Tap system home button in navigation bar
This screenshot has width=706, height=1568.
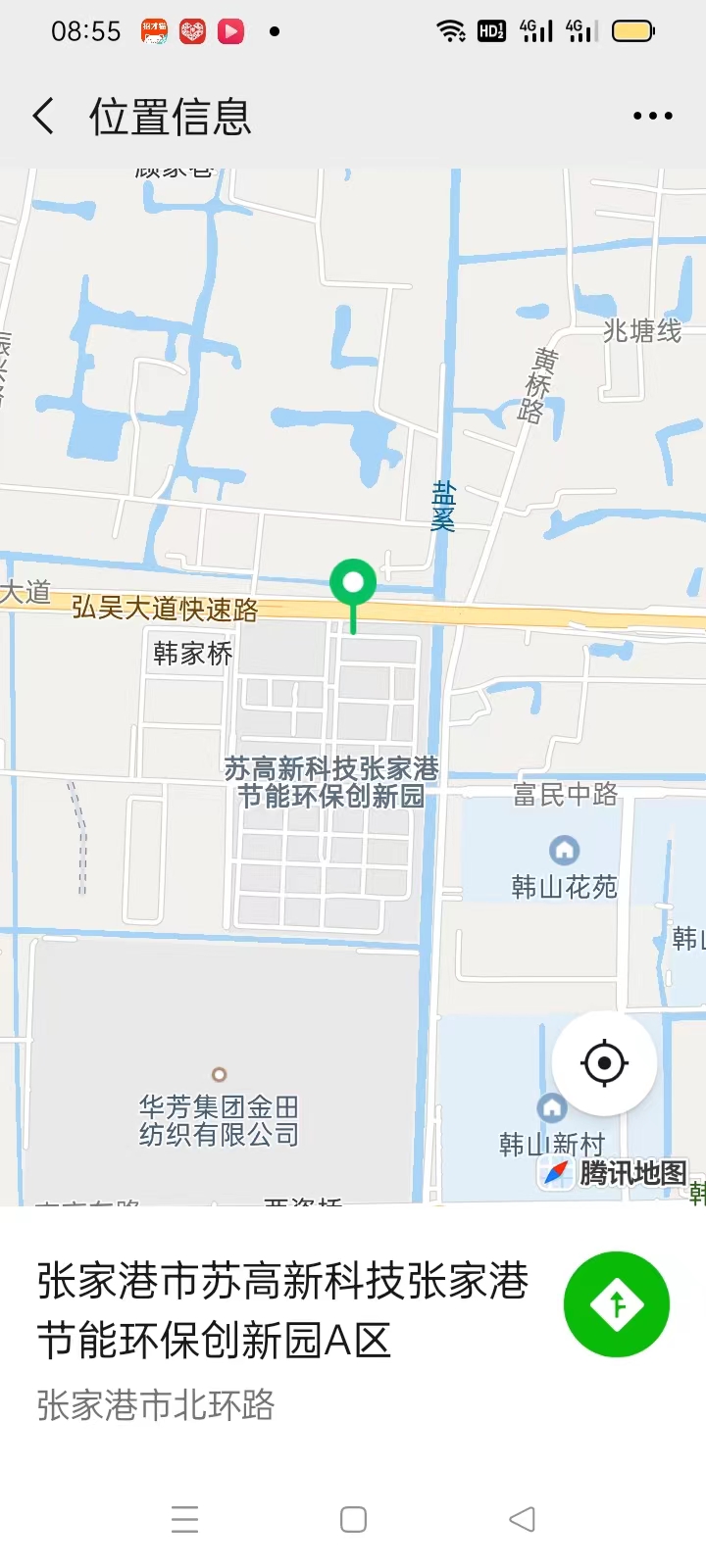(x=353, y=1519)
